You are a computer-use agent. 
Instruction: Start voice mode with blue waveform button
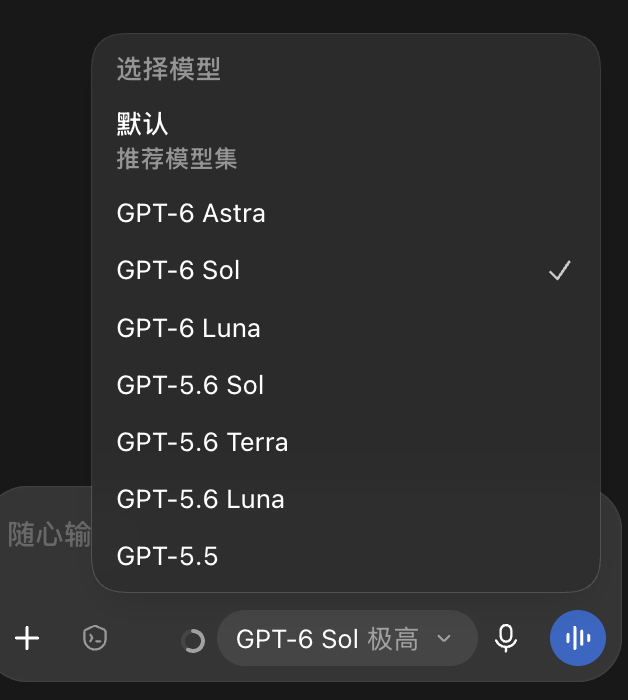[x=578, y=638]
